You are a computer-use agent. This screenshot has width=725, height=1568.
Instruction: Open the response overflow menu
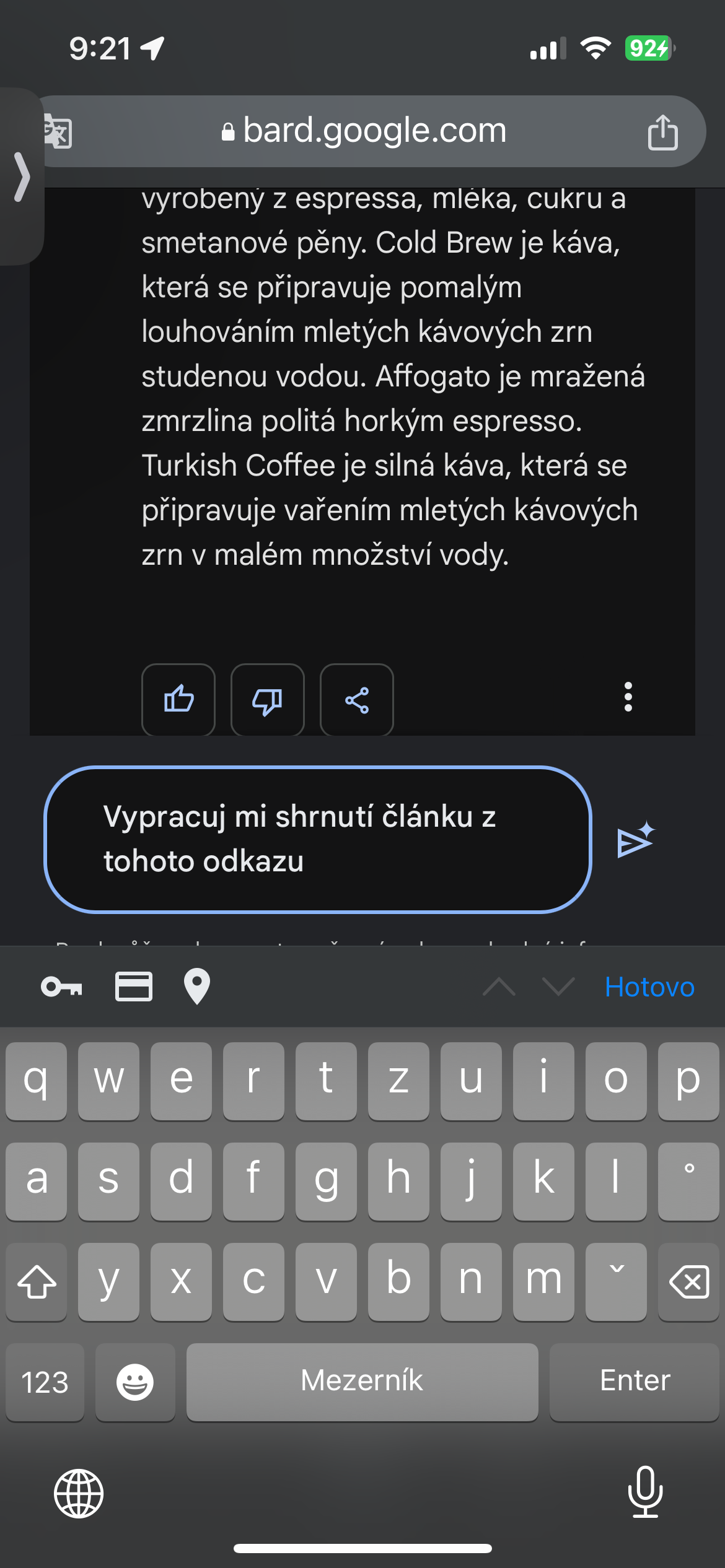(628, 697)
